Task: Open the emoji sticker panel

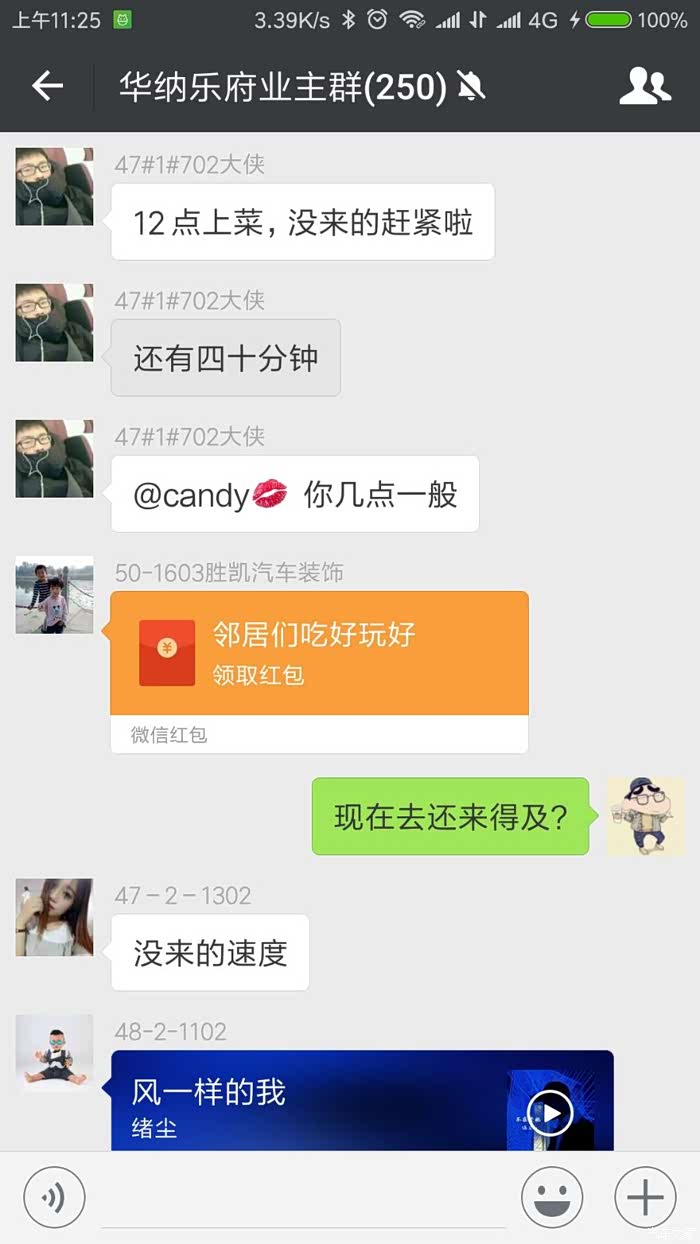Action: tap(552, 1196)
